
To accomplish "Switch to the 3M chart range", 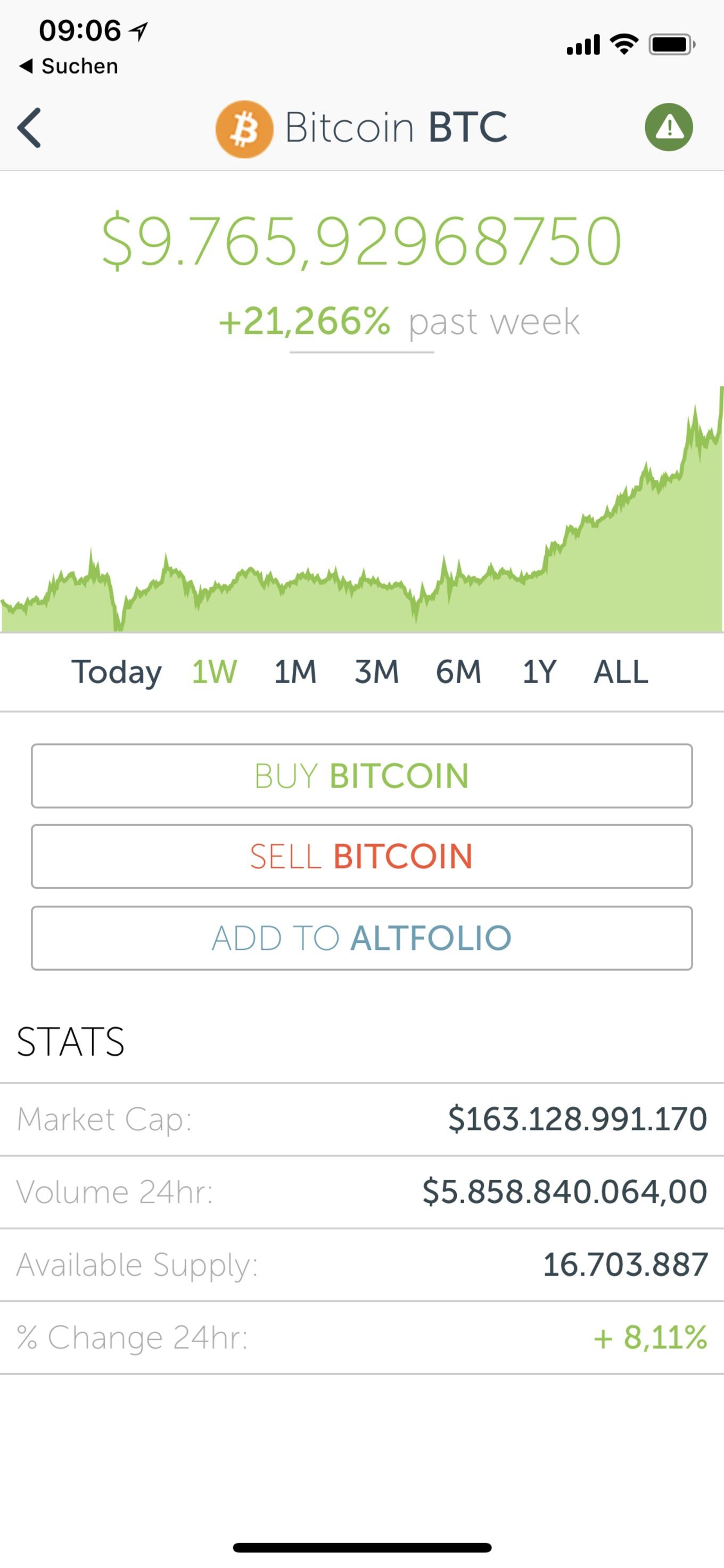I will [x=376, y=672].
